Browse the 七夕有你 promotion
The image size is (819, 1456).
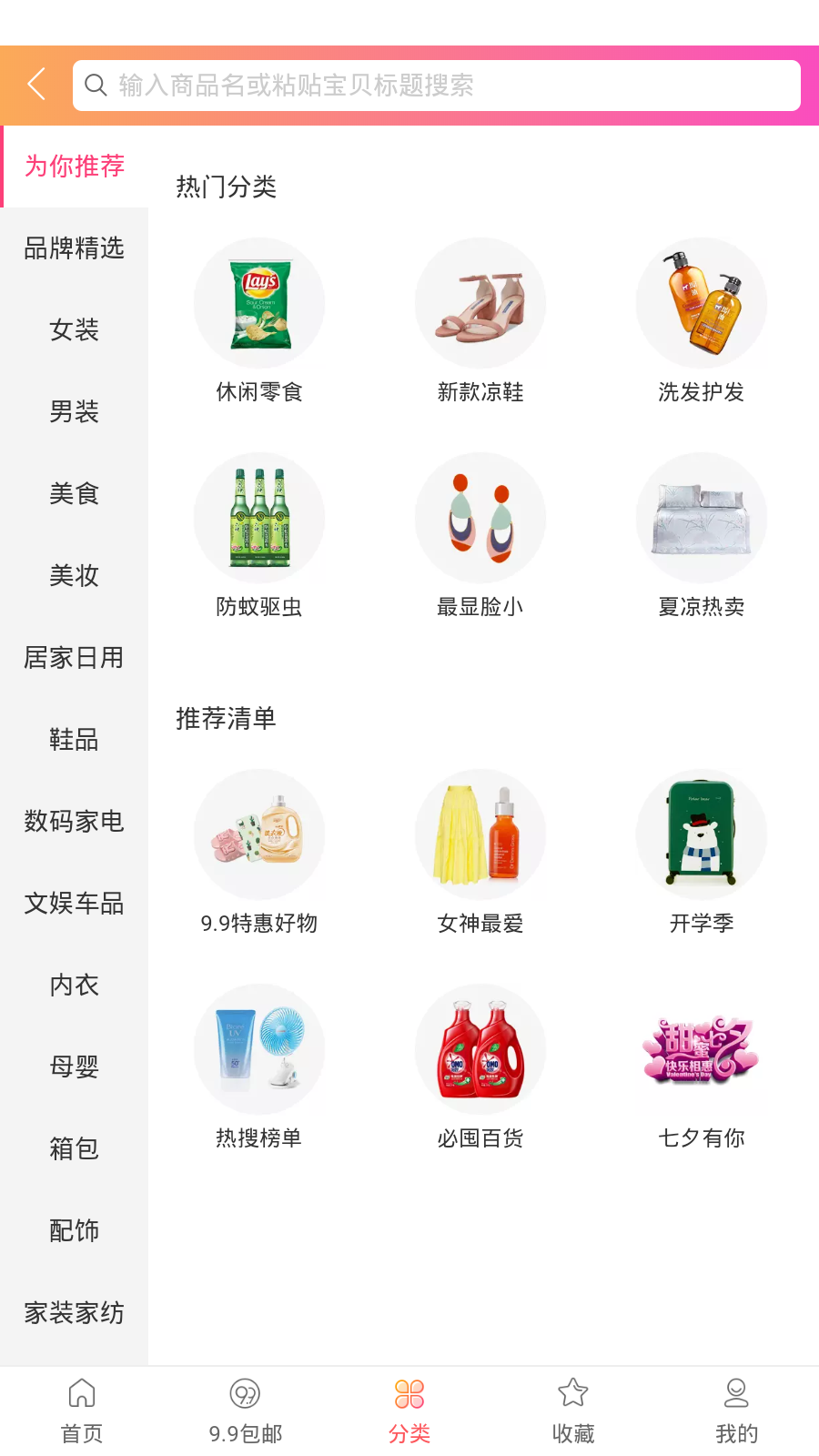pos(701,1049)
